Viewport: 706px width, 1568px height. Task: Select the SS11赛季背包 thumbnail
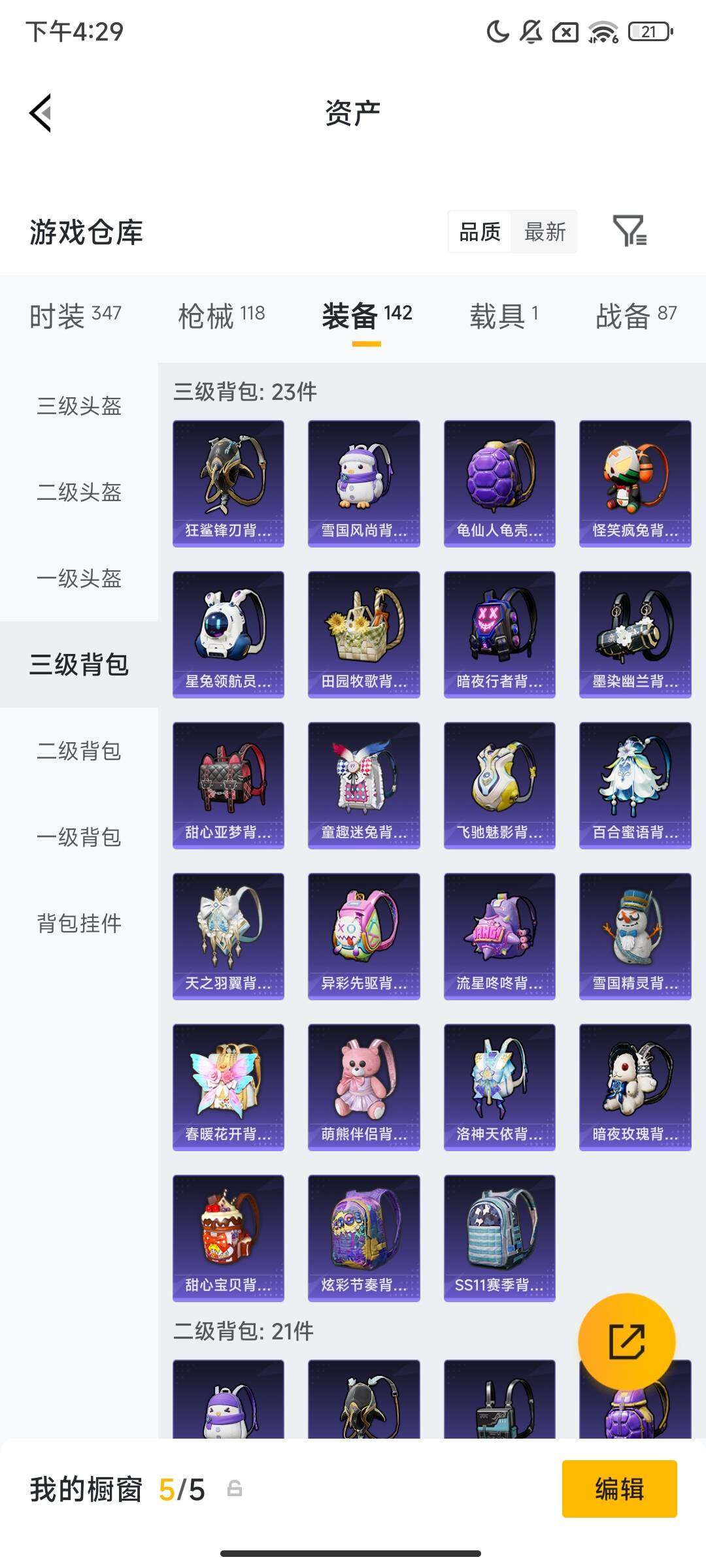point(499,1238)
